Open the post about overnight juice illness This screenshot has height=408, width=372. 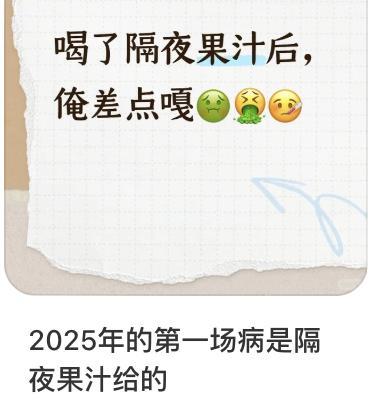174,360
